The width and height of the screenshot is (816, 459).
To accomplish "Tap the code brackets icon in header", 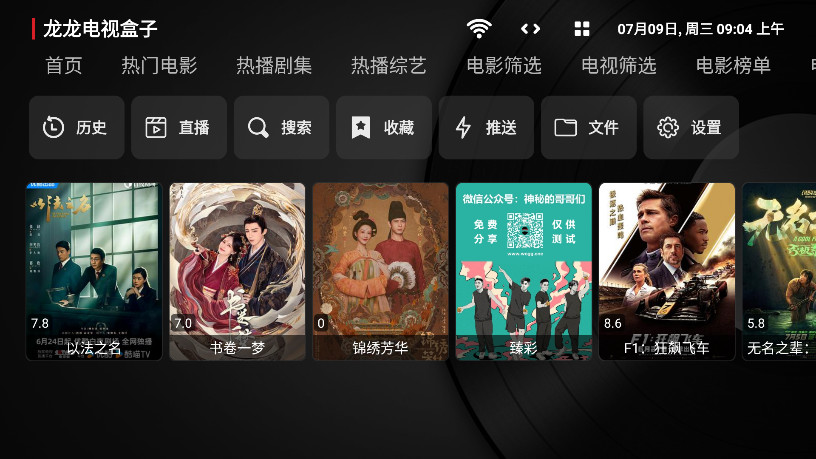I will tap(531, 29).
